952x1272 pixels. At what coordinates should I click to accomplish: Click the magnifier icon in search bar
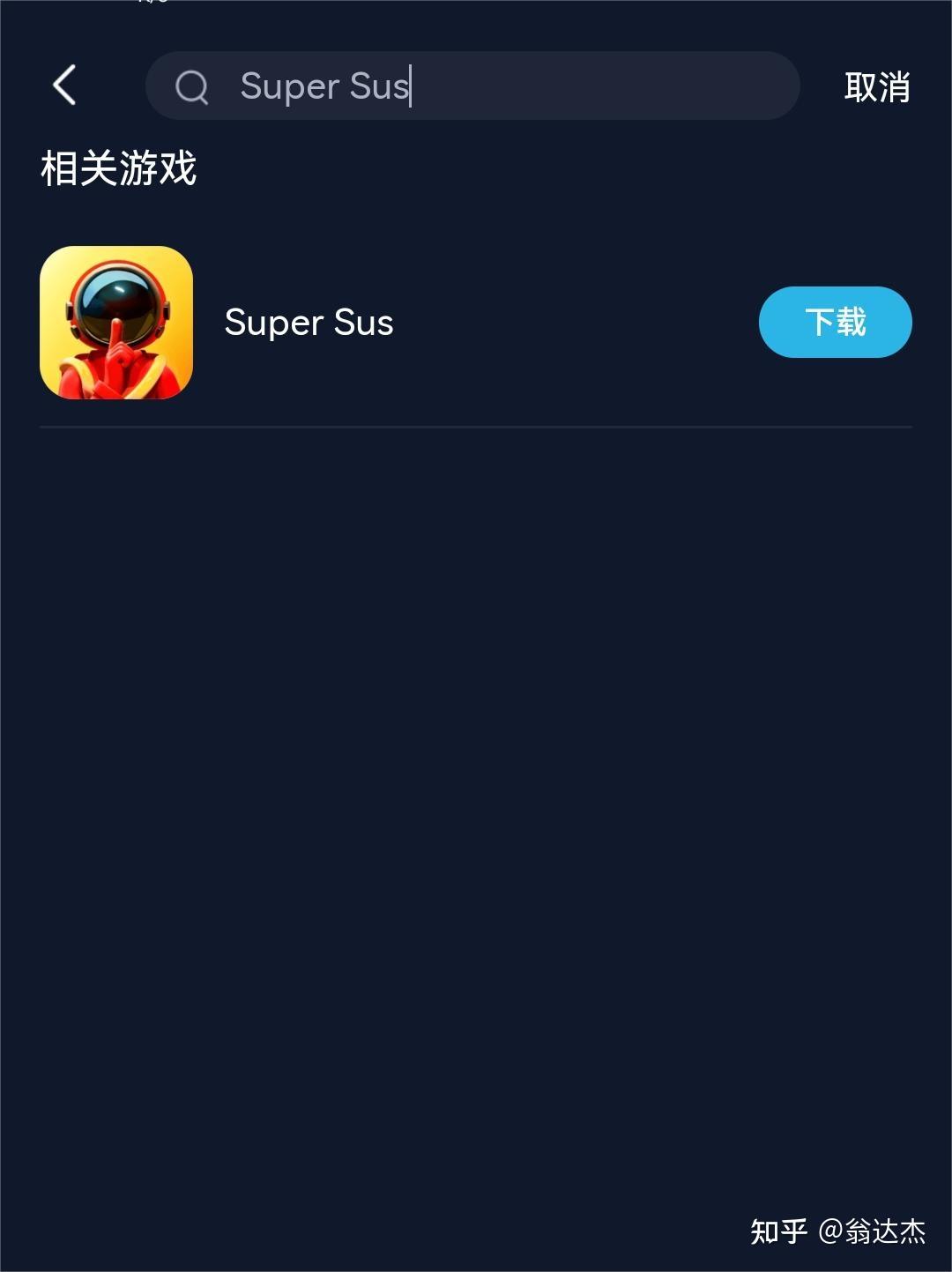pos(193,86)
